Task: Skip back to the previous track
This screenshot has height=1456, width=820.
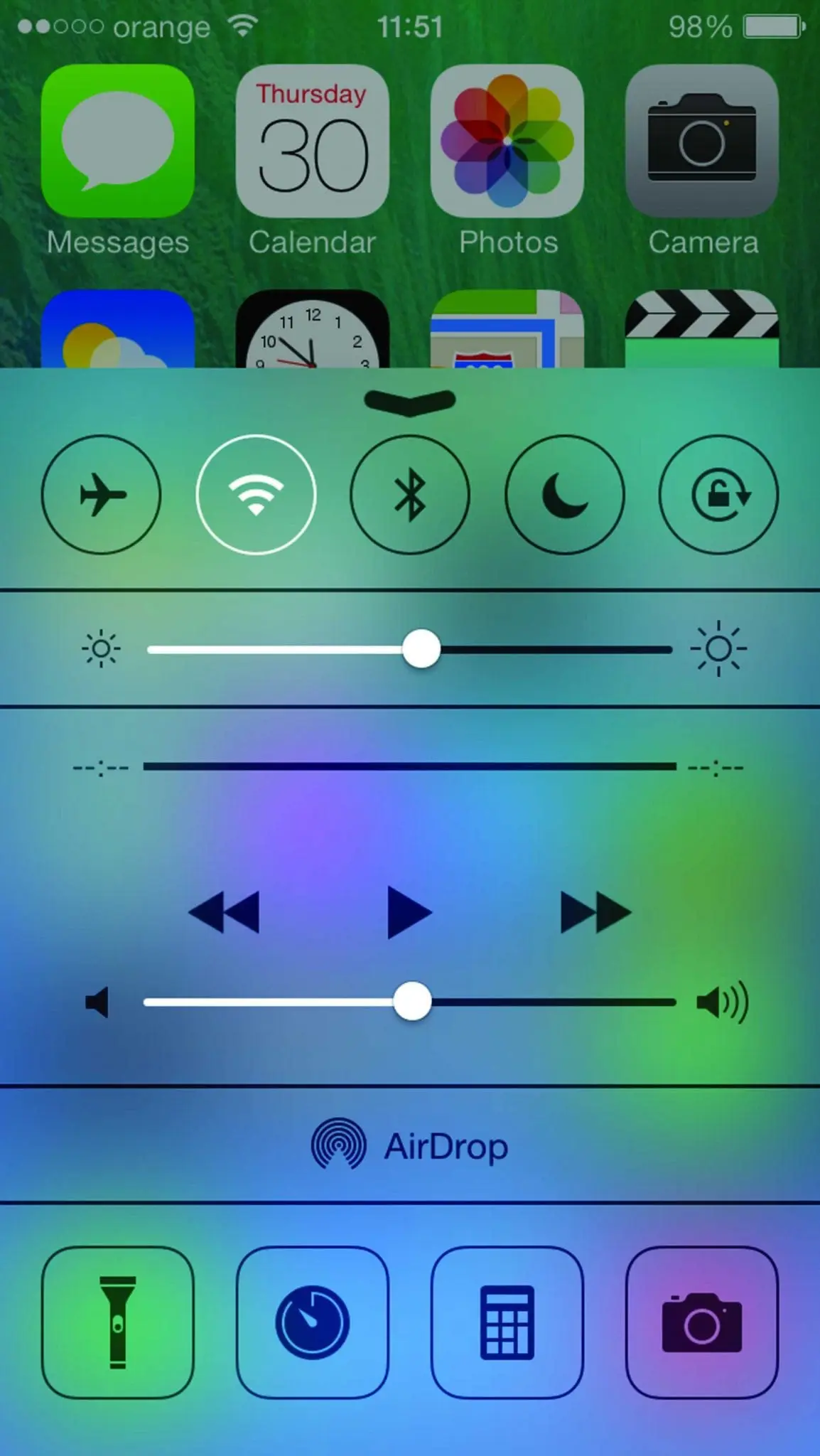Action: tap(224, 911)
